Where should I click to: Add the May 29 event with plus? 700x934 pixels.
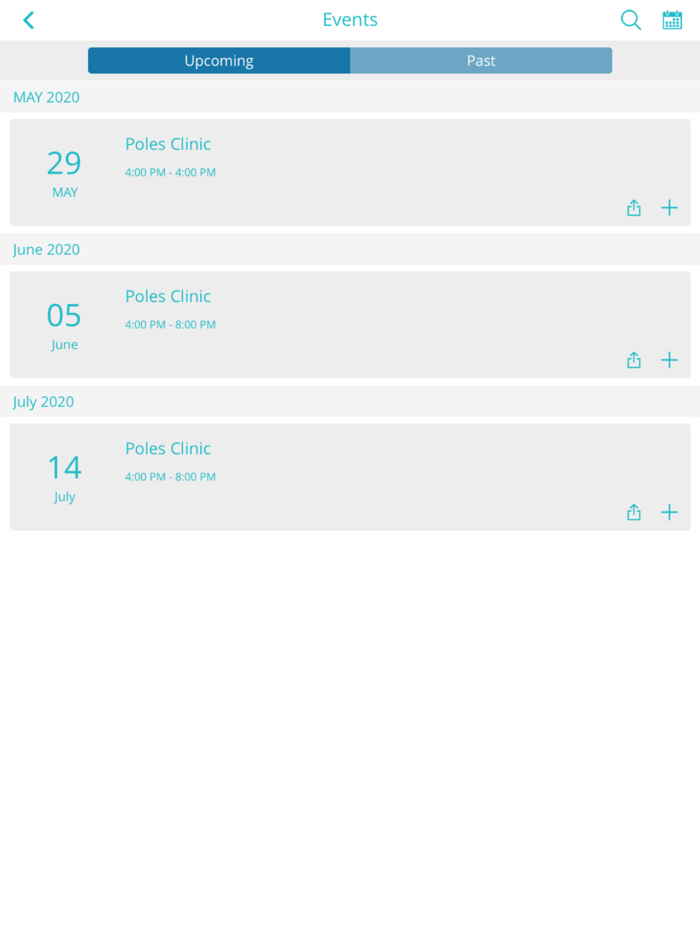pos(669,208)
